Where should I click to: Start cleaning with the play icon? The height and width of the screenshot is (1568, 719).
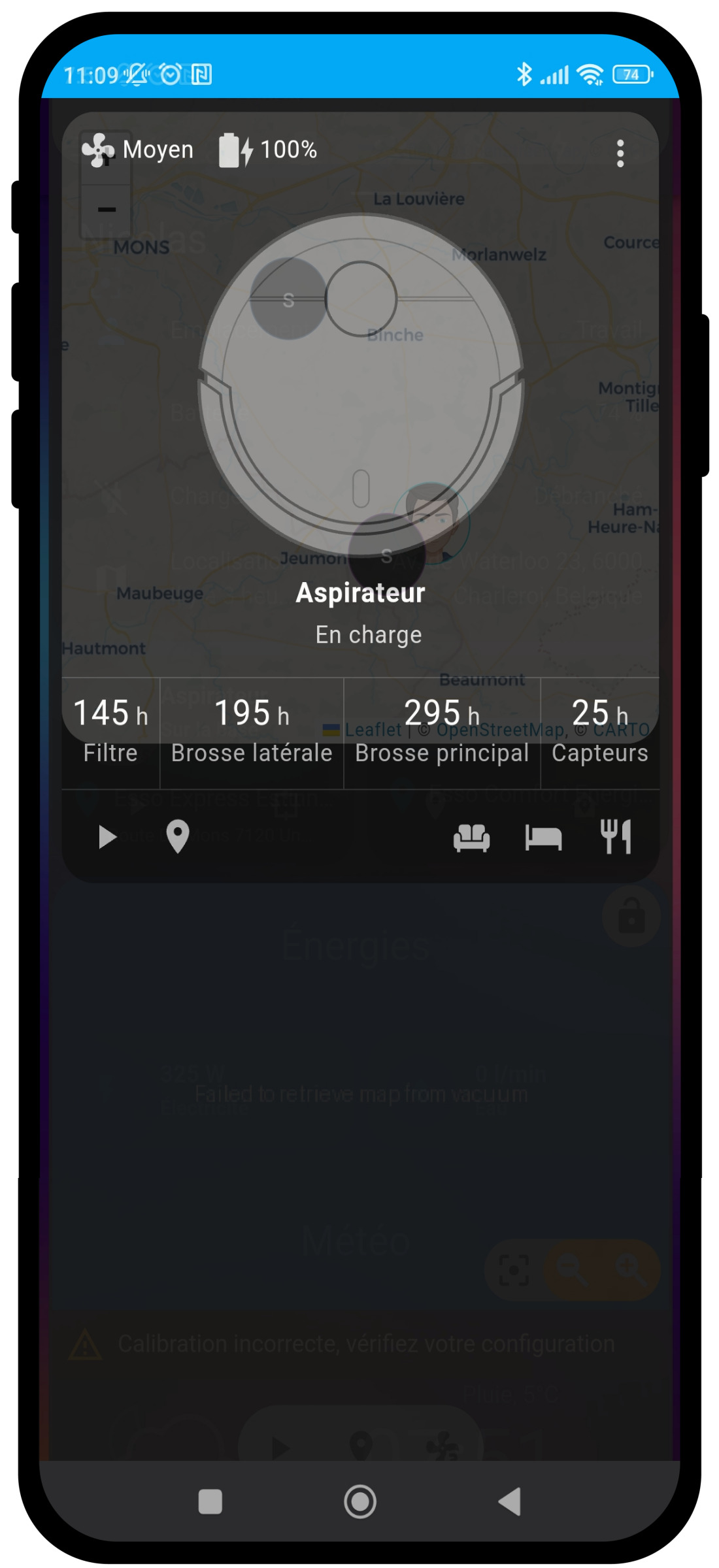[x=107, y=837]
